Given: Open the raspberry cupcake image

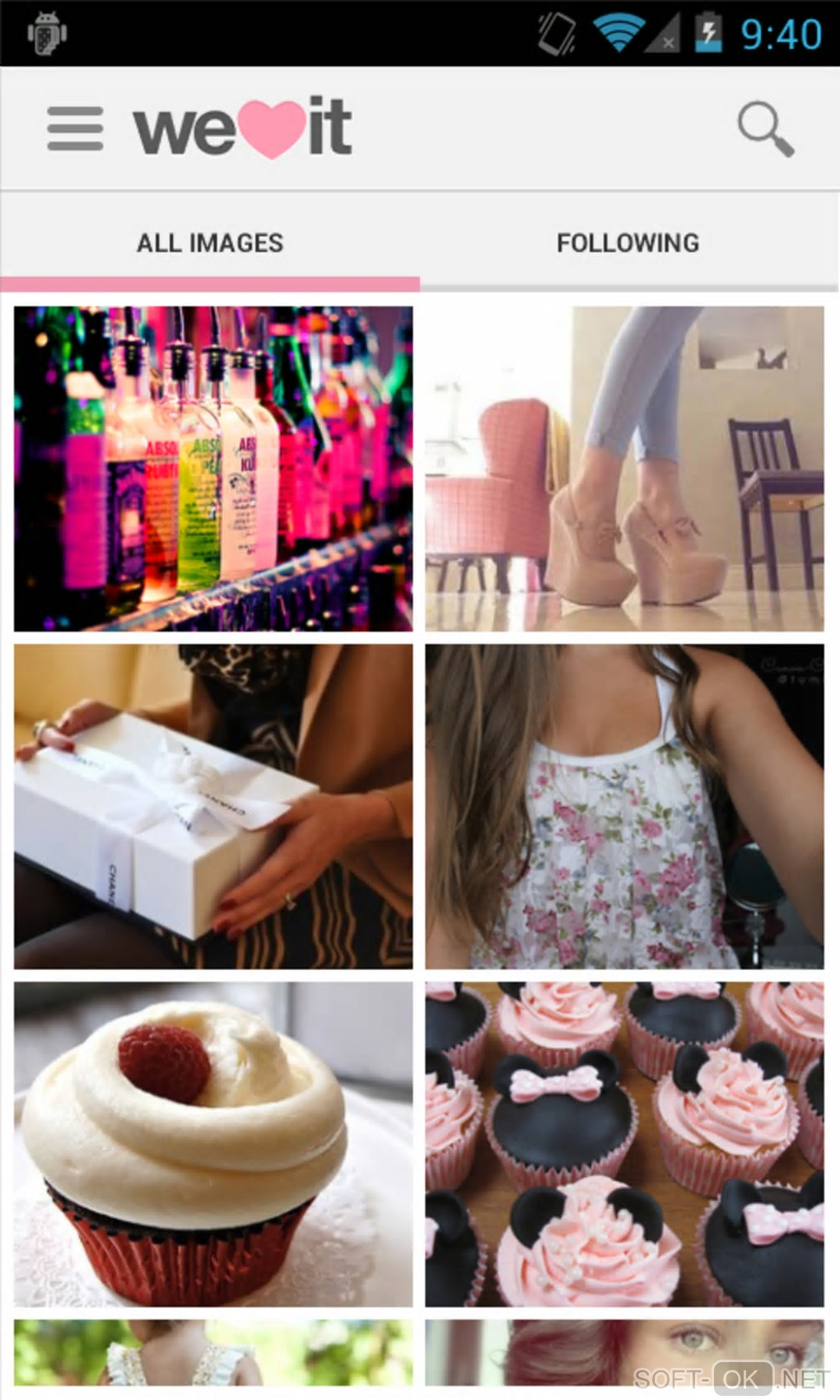Looking at the screenshot, I should pyautogui.click(x=213, y=1144).
